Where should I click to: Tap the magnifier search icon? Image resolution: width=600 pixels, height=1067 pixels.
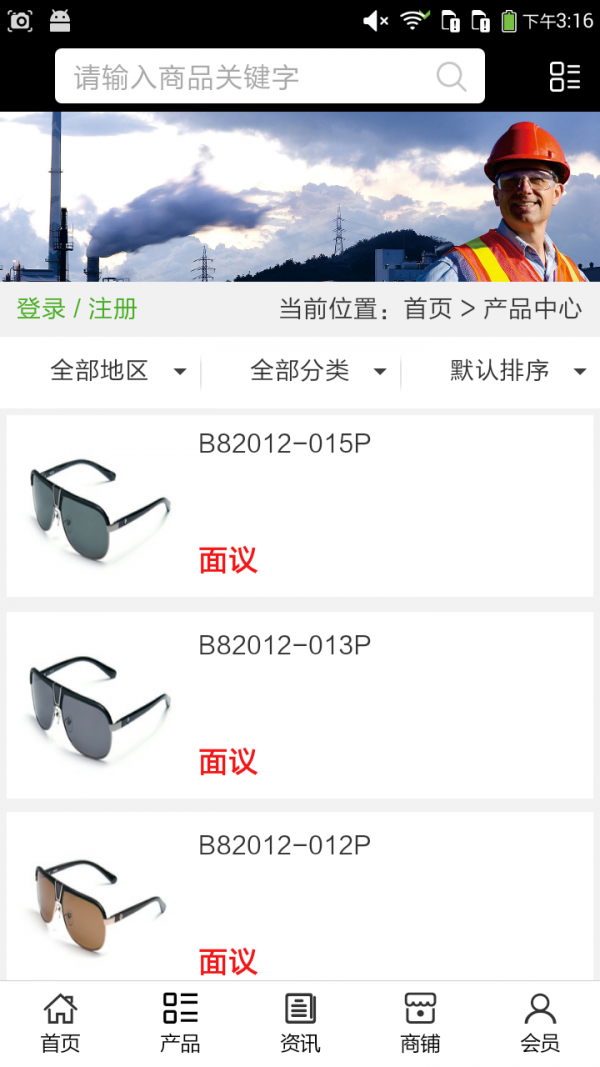click(x=451, y=77)
